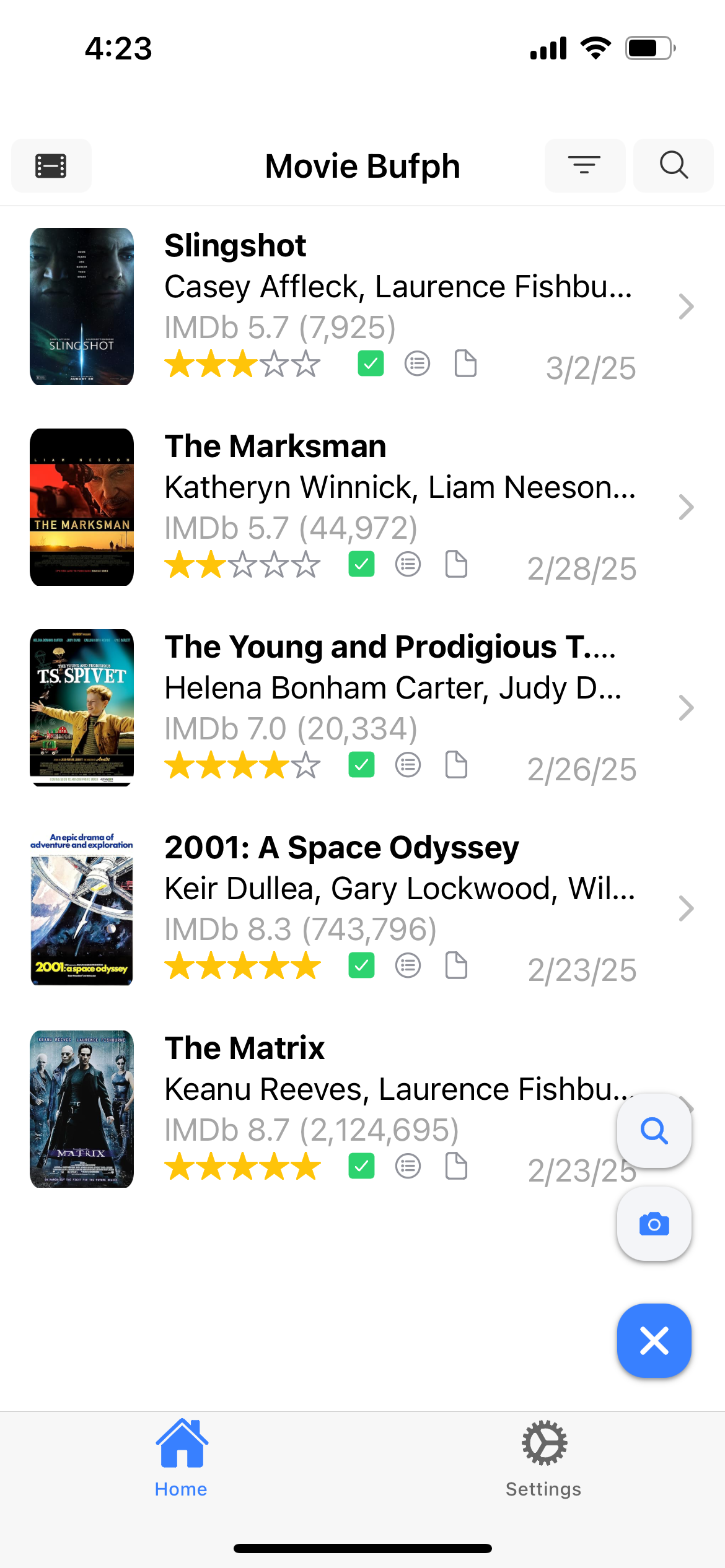Open the note icon for The Matrix
725x1568 pixels.
pos(456,1166)
